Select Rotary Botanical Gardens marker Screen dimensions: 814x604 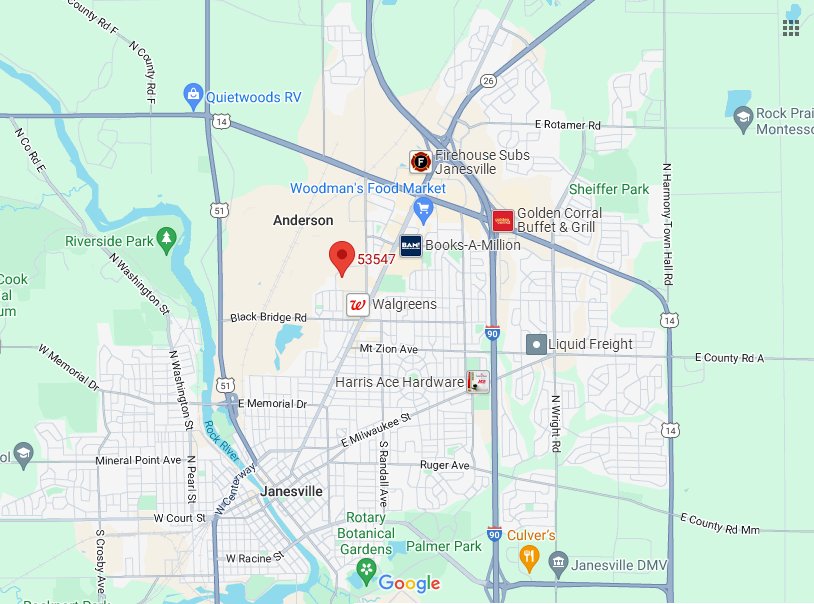point(366,572)
